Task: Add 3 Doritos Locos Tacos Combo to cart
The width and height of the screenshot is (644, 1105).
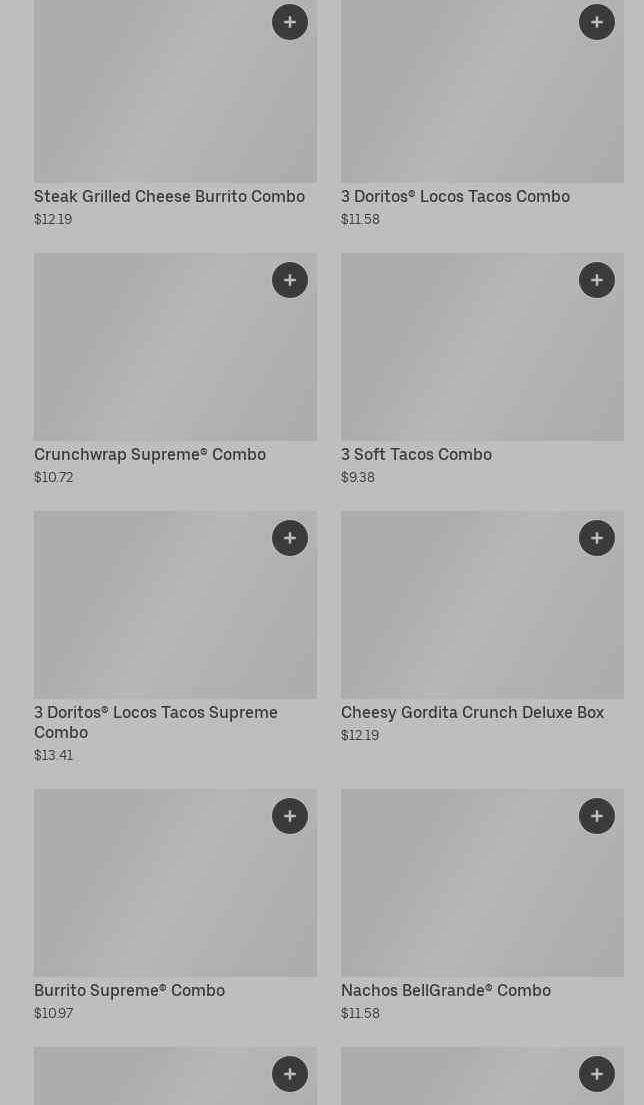Action: tap(597, 22)
